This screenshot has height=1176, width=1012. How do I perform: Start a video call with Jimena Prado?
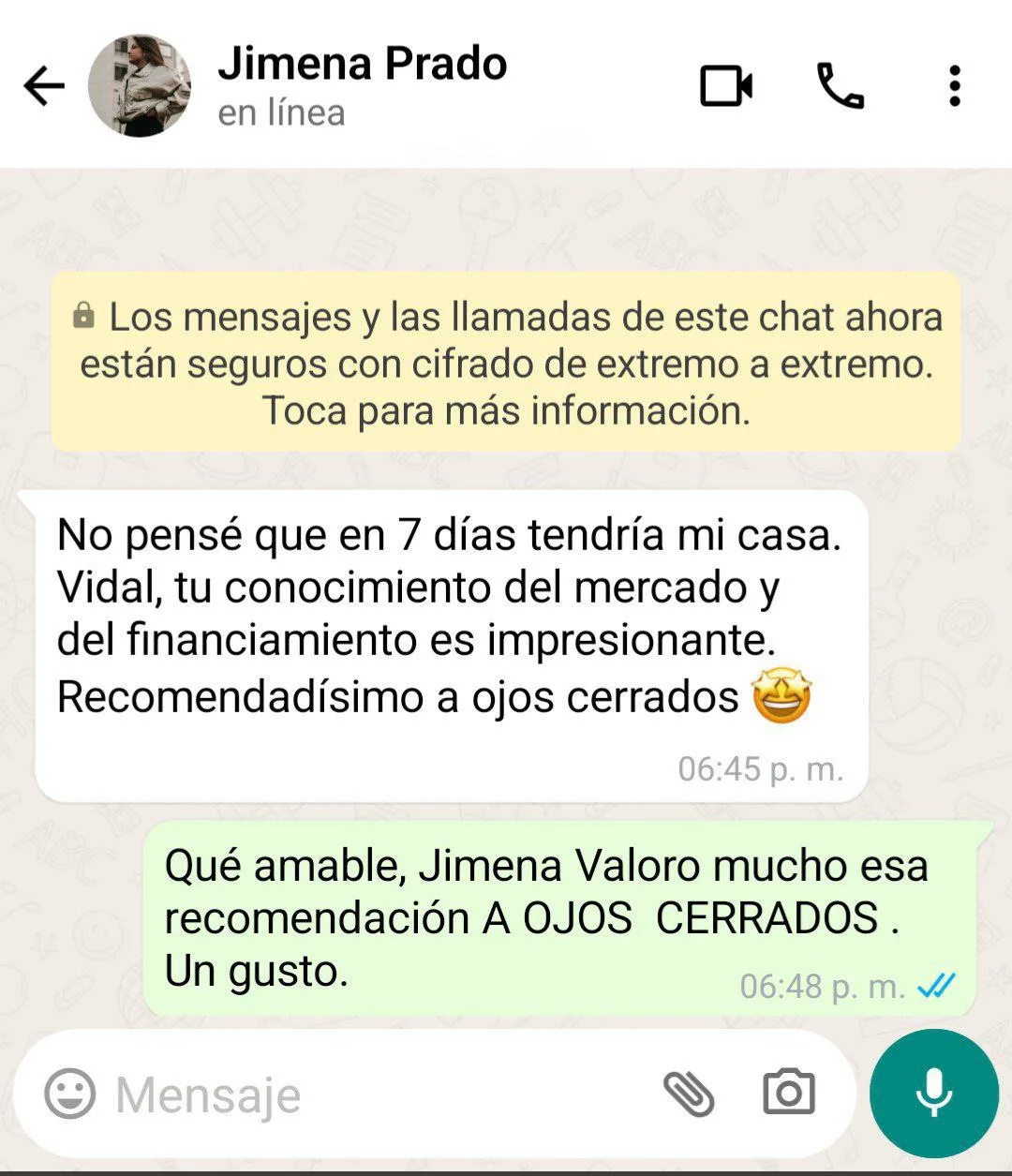tap(728, 86)
